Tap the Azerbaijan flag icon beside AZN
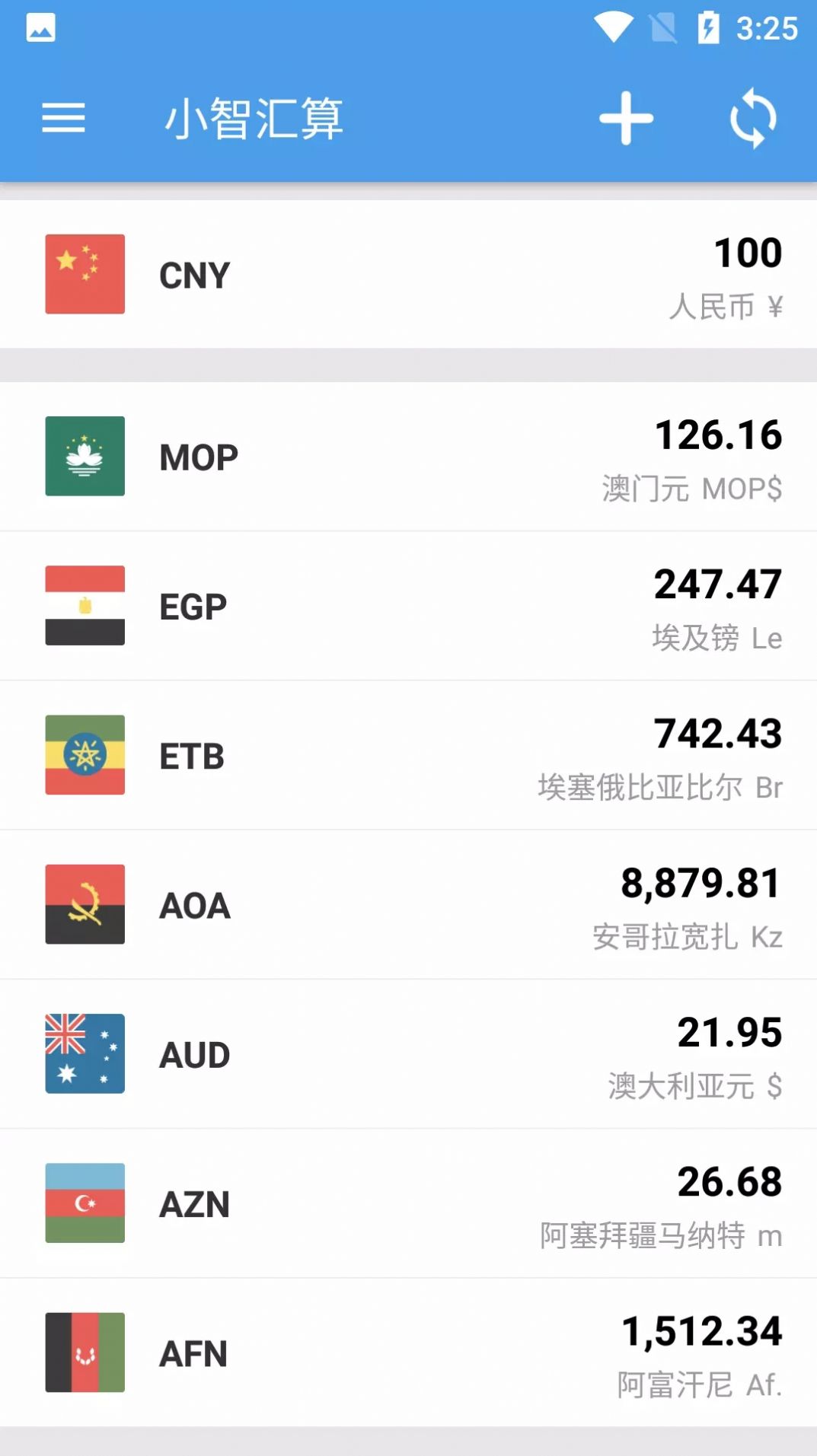817x1456 pixels. [x=85, y=1203]
